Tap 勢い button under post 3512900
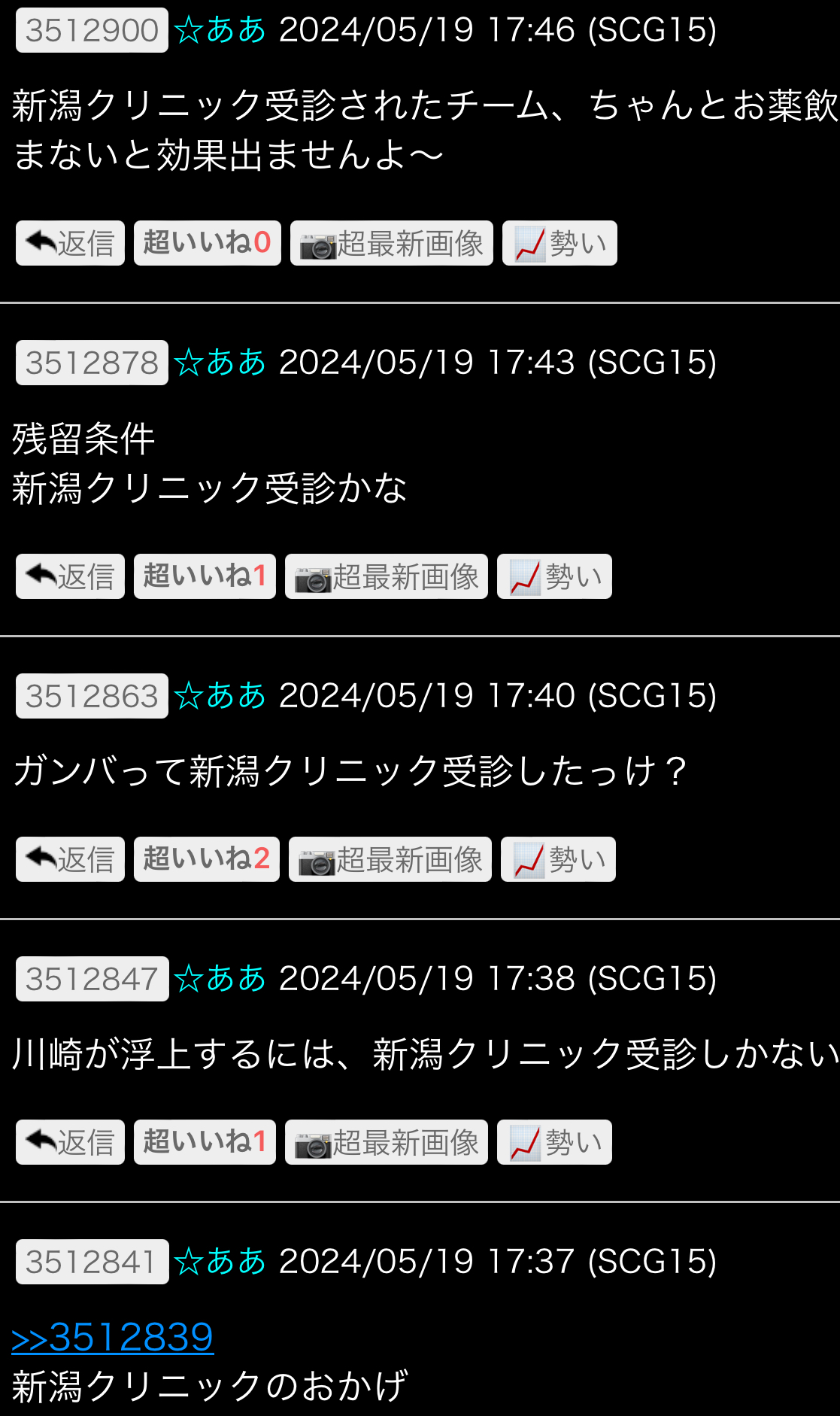Screen dimensions: 840x1416 (x=559, y=243)
